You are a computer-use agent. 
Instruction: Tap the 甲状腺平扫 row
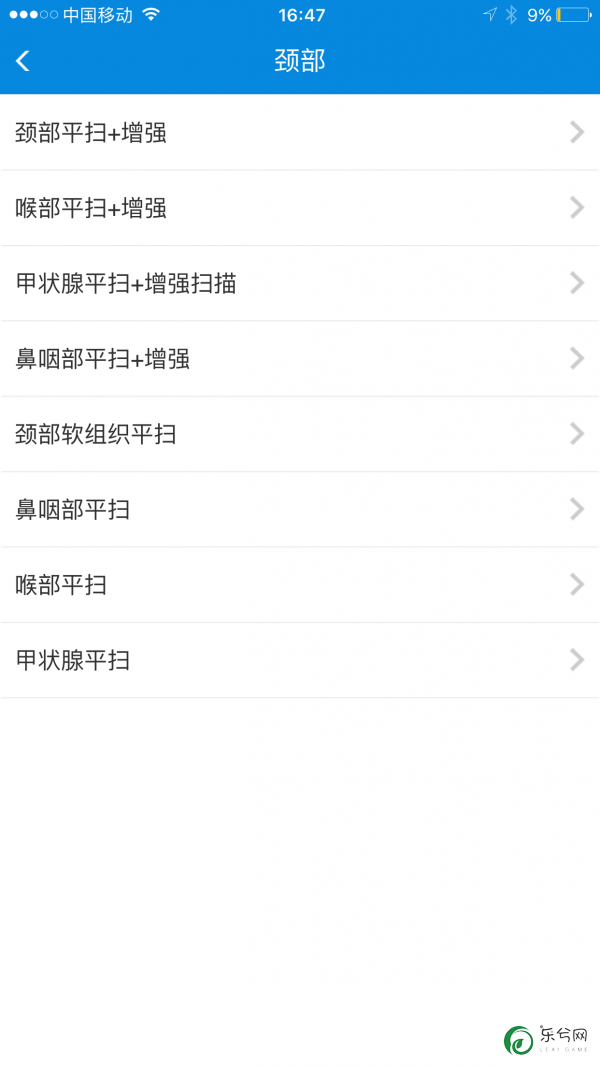[300, 660]
